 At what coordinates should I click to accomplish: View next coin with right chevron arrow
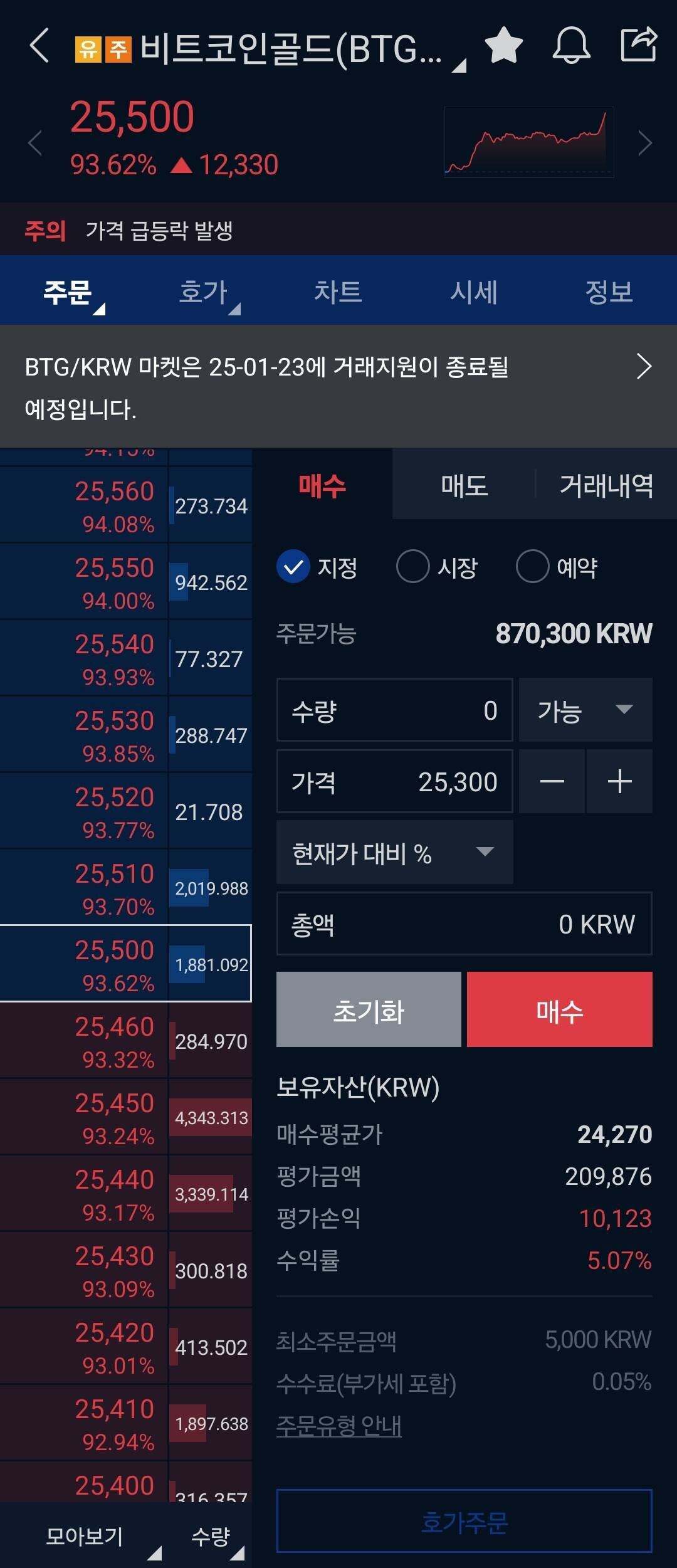tap(646, 143)
